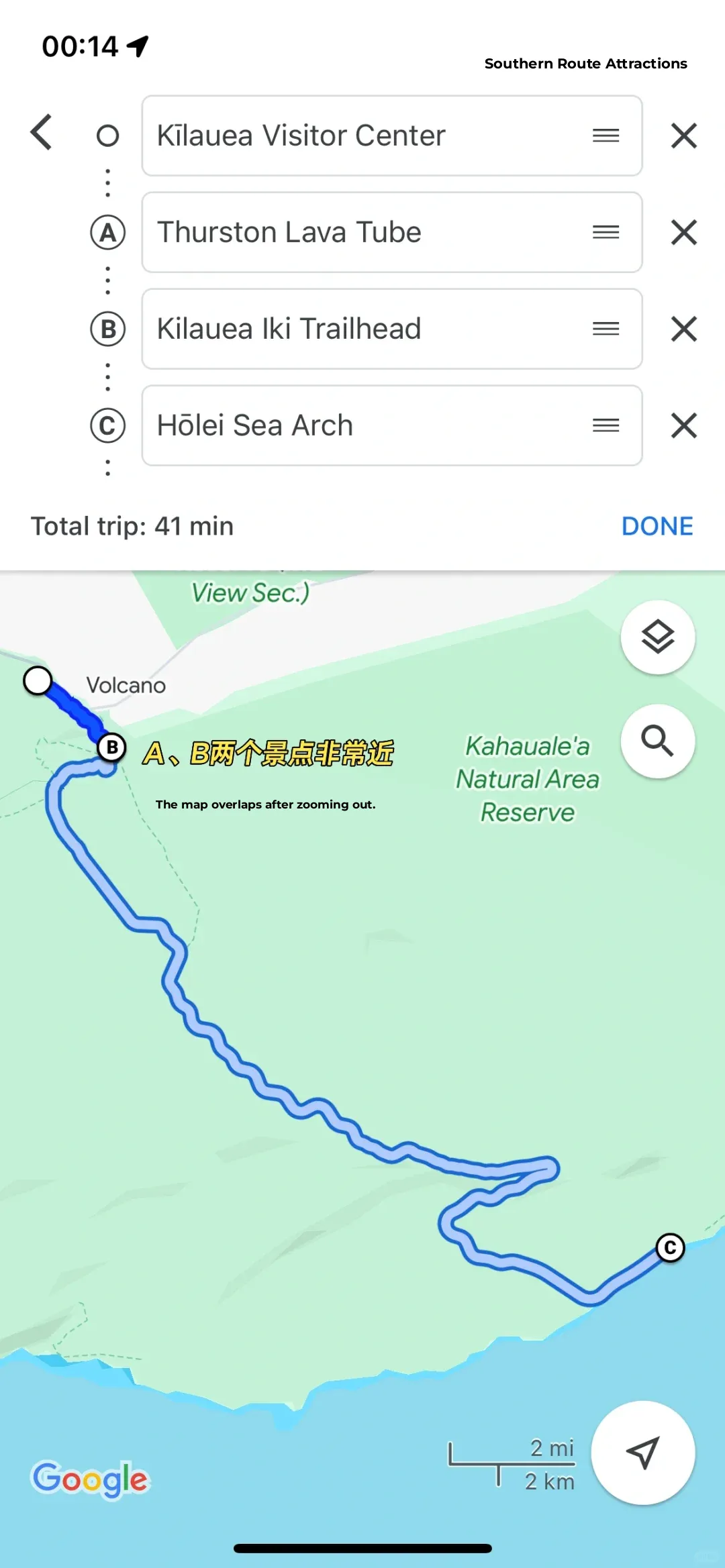This screenshot has height=1568, width=725.
Task: Remove the Thurston Lava Tube stop
Action: 683,233
